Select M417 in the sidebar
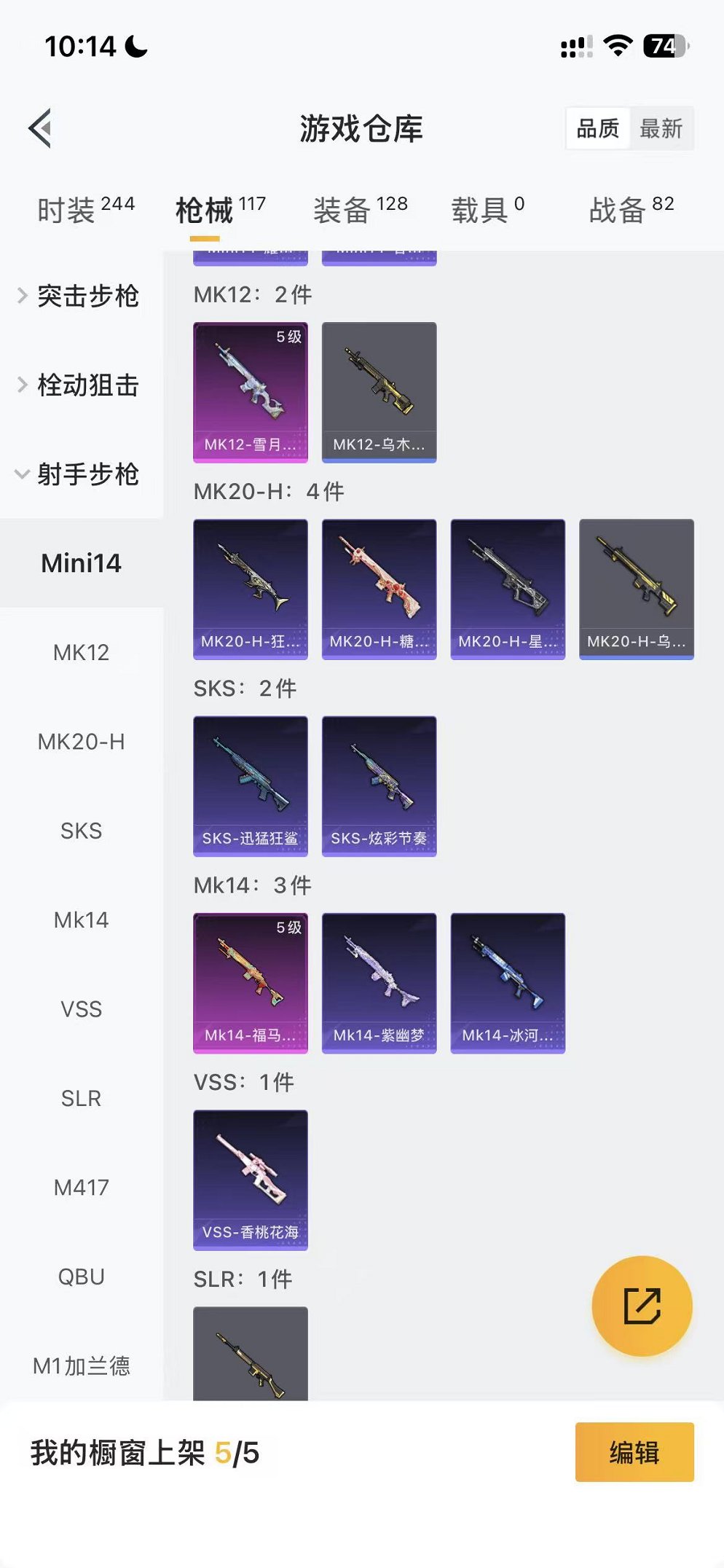 81,1188
